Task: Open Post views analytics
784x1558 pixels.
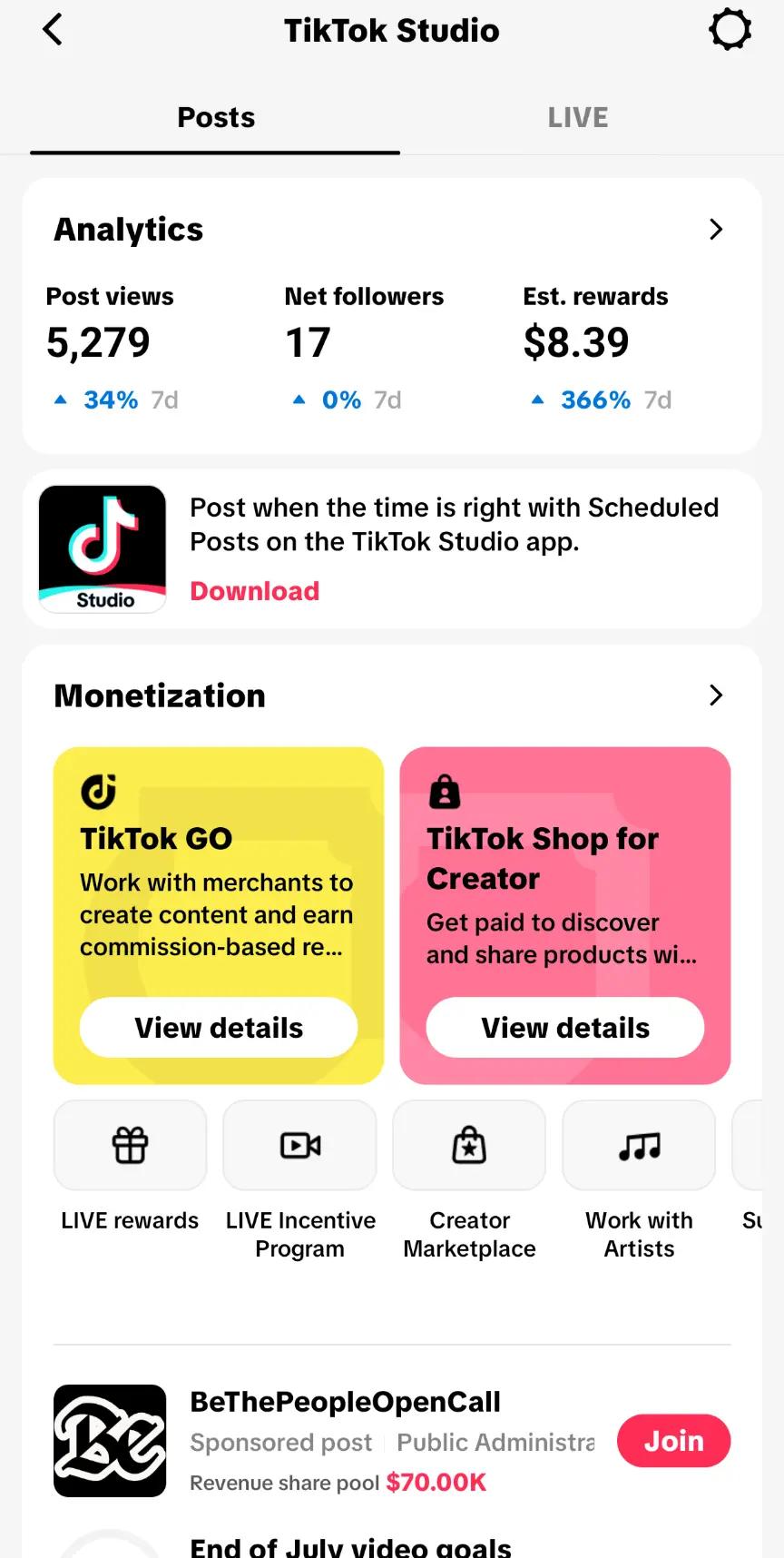Action: click(x=113, y=348)
